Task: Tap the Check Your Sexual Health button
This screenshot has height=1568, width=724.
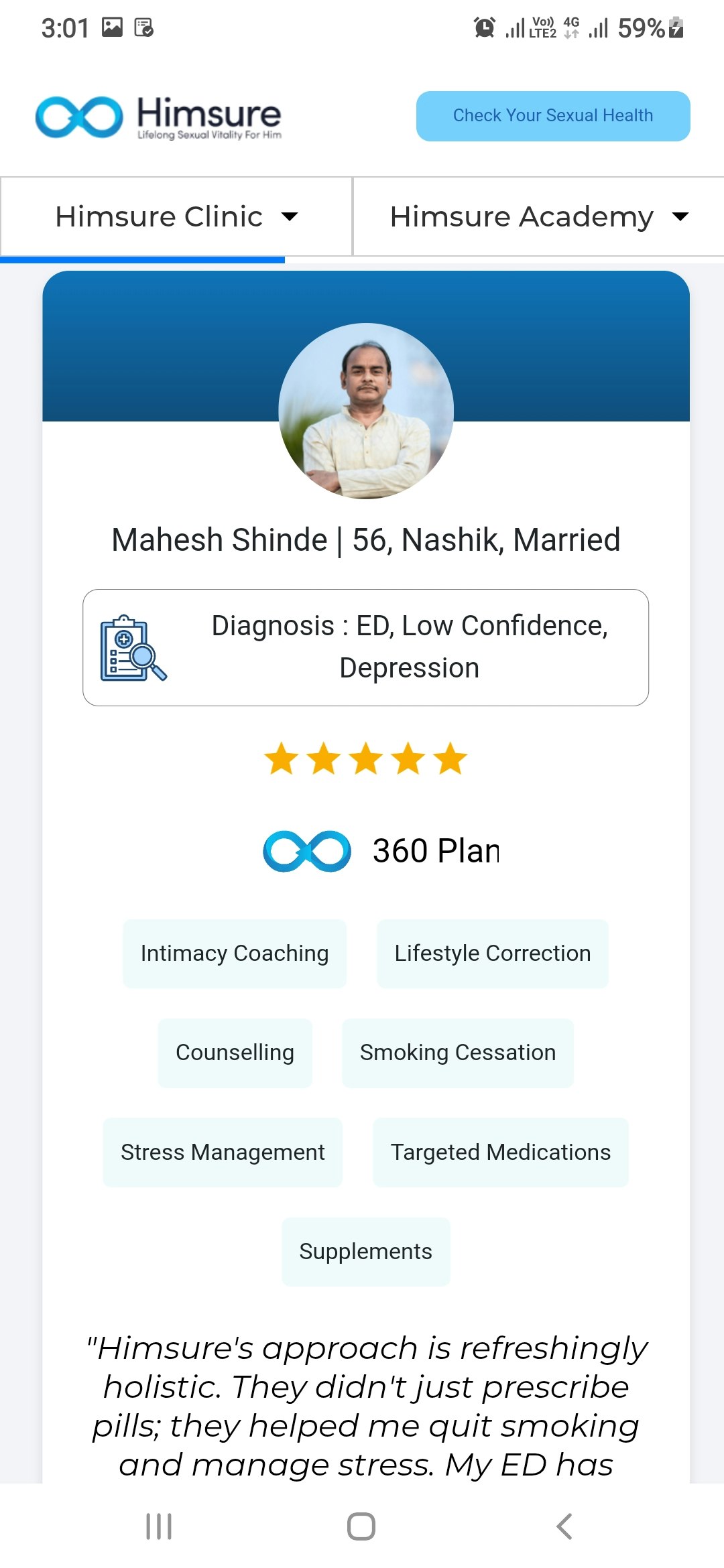Action: (552, 116)
